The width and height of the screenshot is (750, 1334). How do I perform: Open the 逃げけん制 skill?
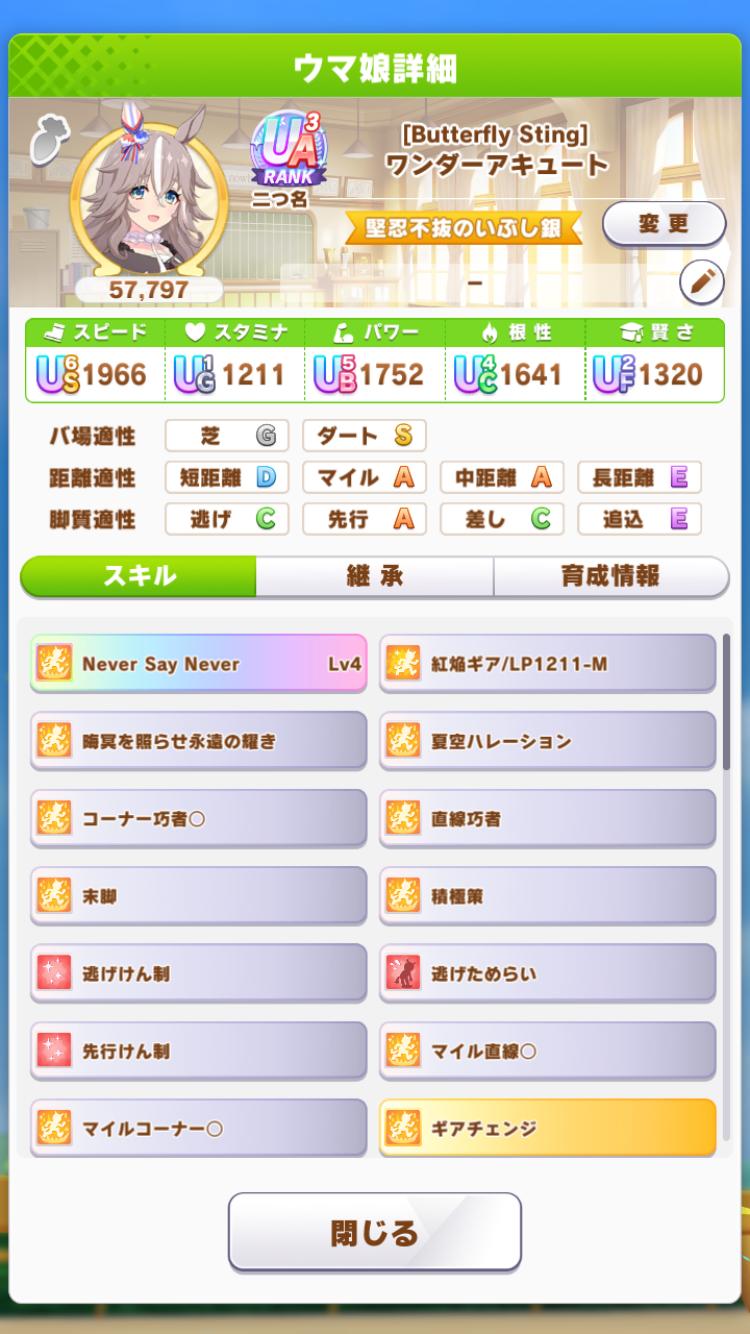coord(198,973)
